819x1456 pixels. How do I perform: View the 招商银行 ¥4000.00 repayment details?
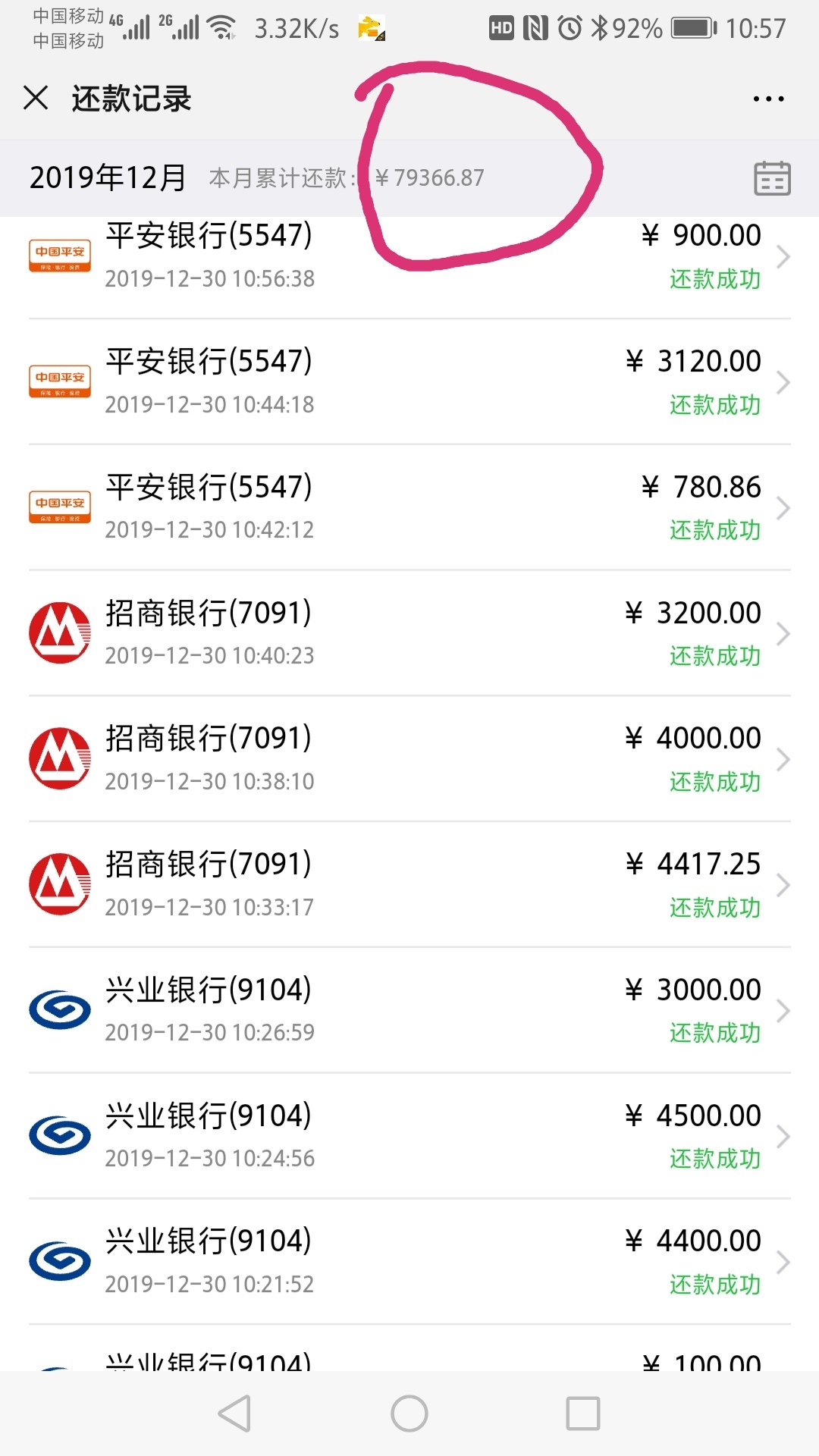pos(409,759)
